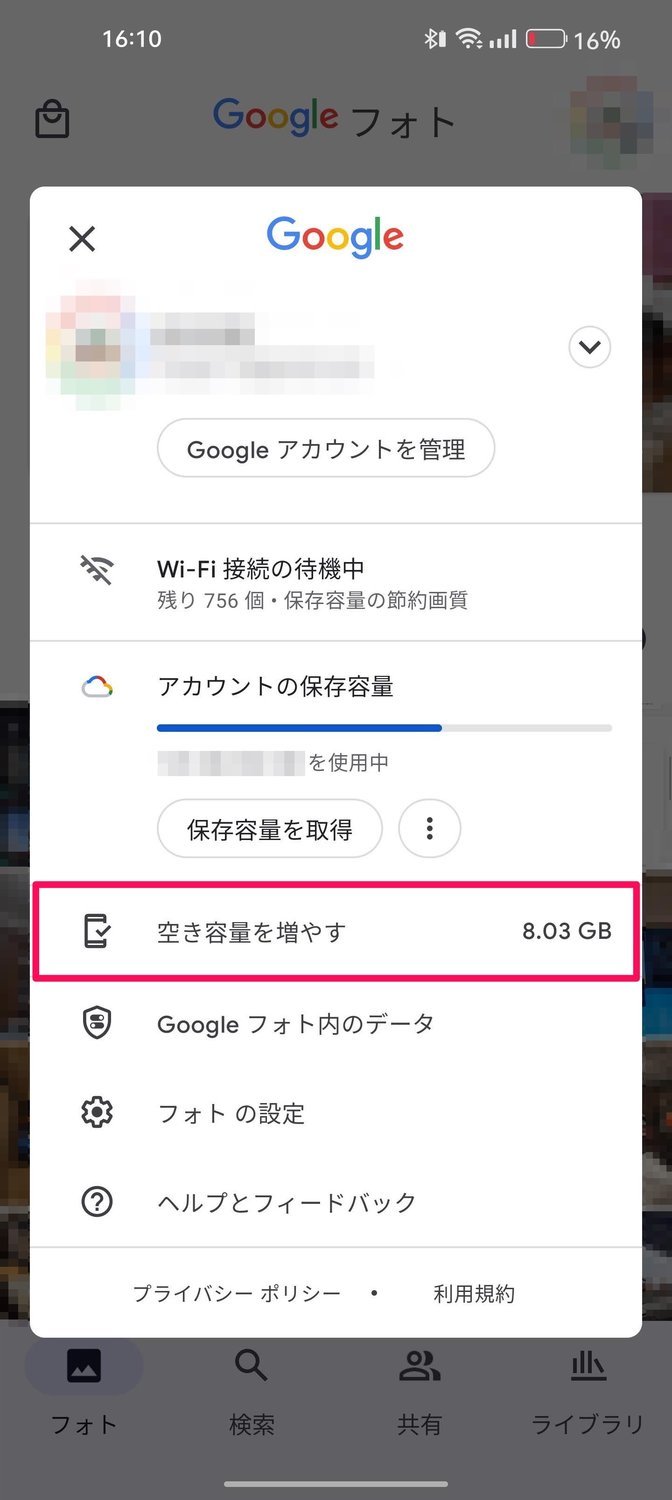Screen dimensions: 672x1500
Task: Open the storage overflow menu
Action: point(430,828)
